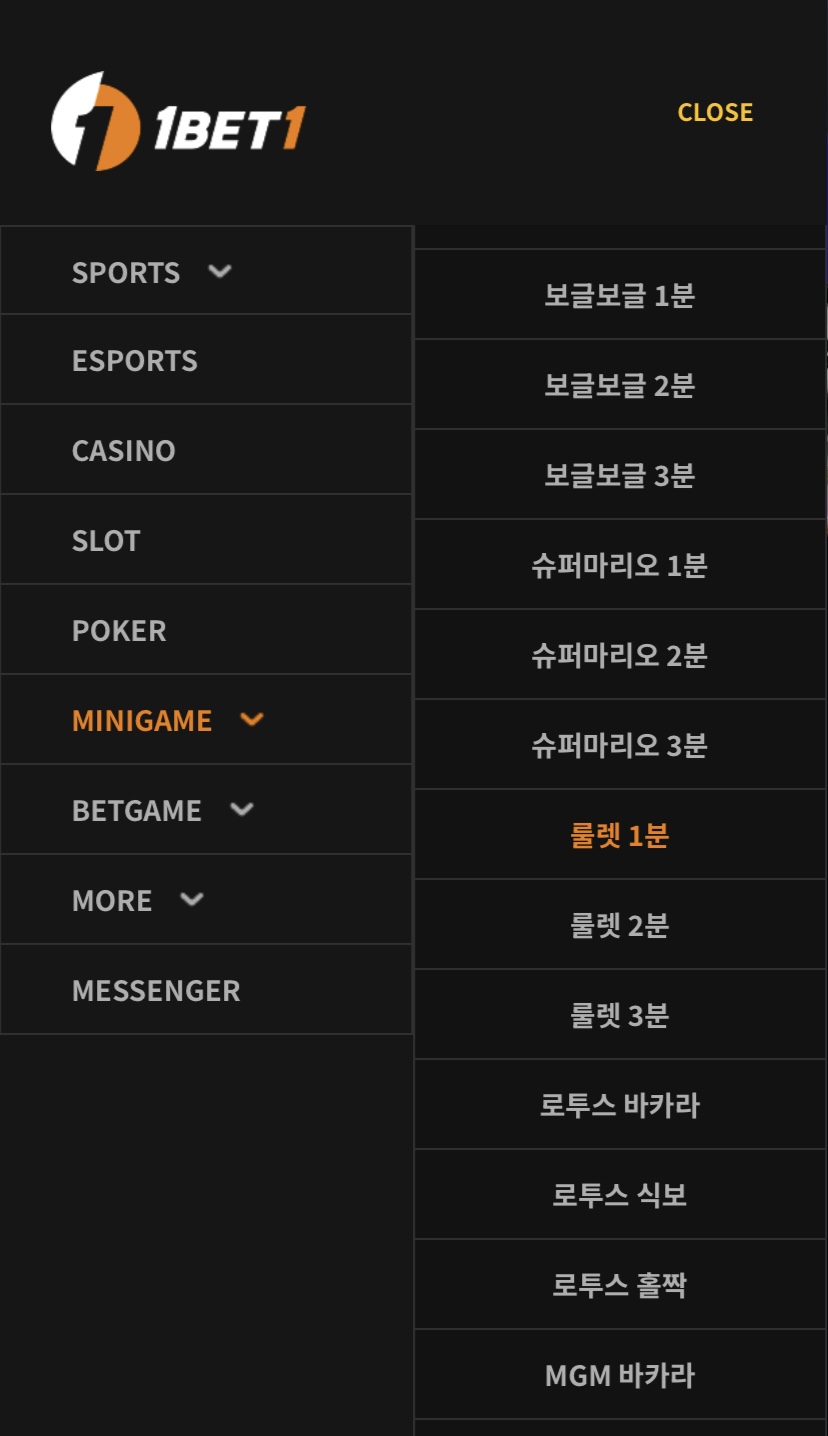Choose 룰렛 1분 minigame
Image resolution: width=828 pixels, height=1436 pixels.
click(619, 835)
